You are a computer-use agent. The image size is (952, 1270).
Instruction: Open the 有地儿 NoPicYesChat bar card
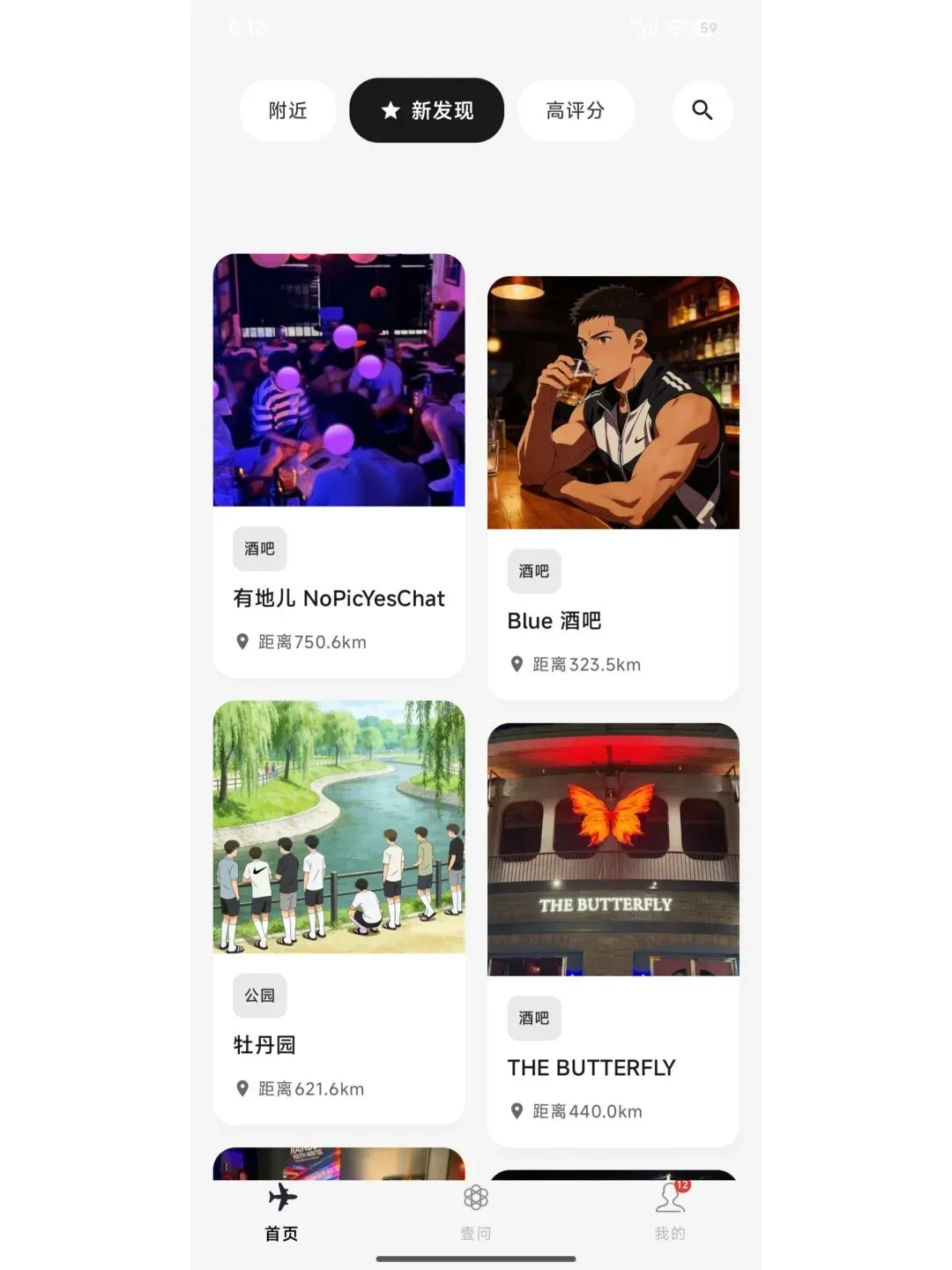(339, 466)
